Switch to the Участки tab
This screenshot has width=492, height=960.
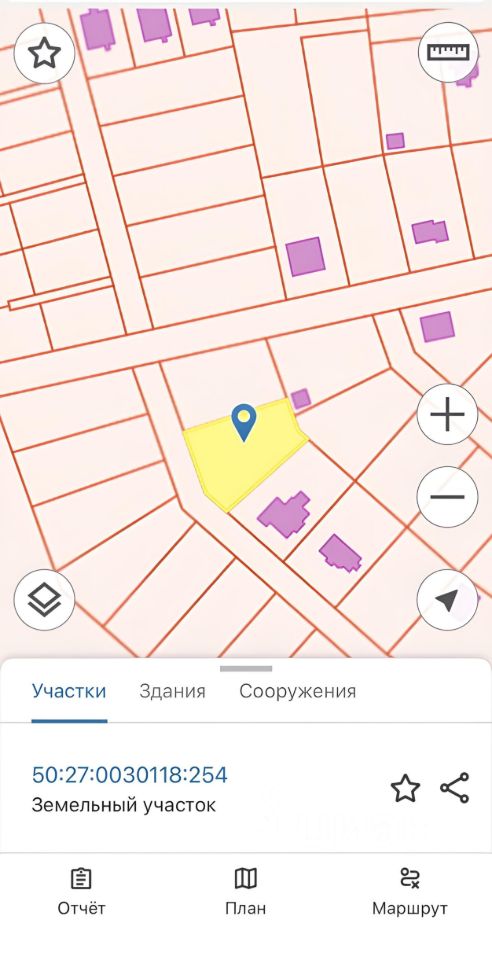[69, 691]
